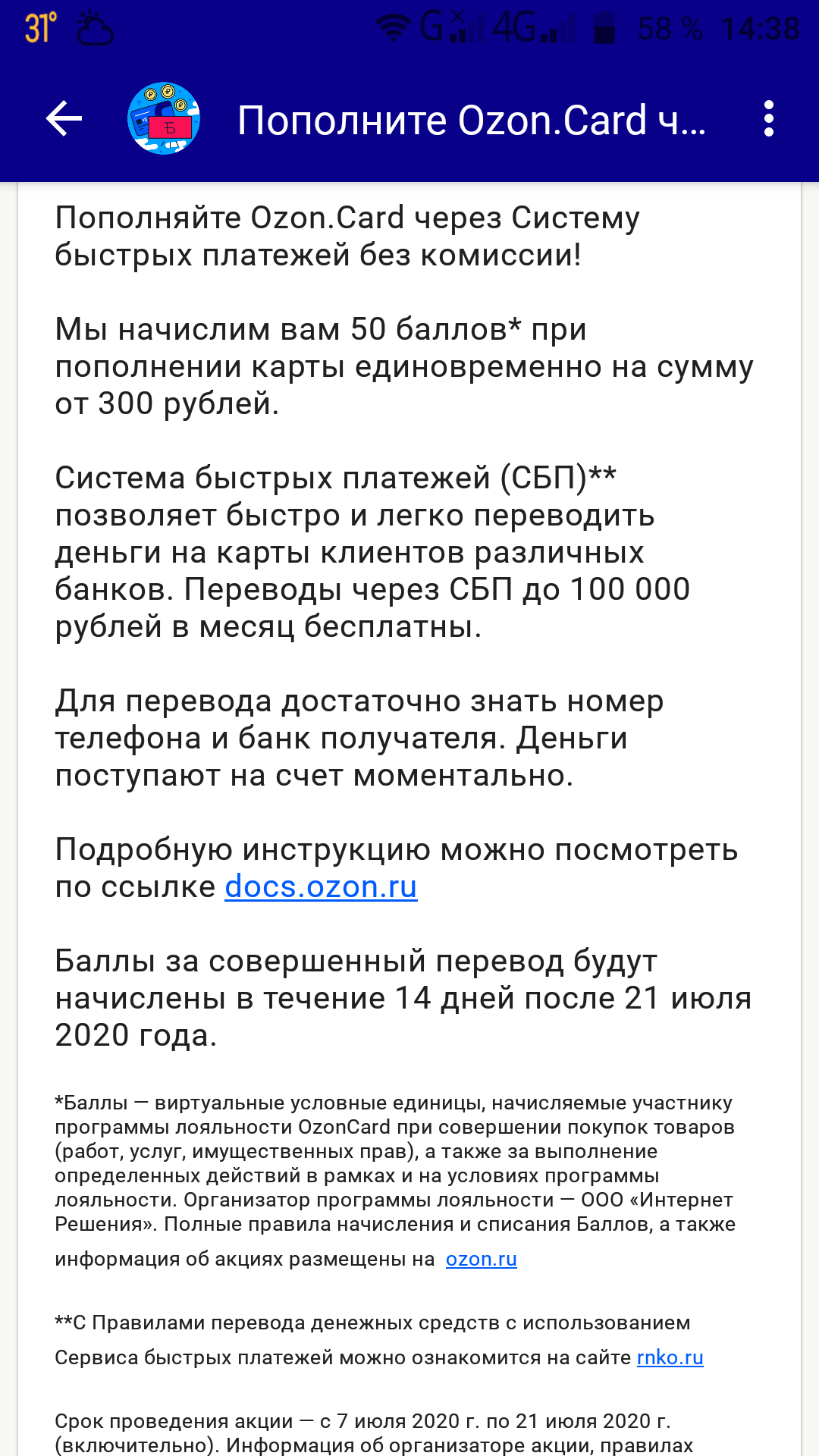This screenshot has width=819, height=1456.
Task: Tap the sender avatar in header
Action: point(163,119)
